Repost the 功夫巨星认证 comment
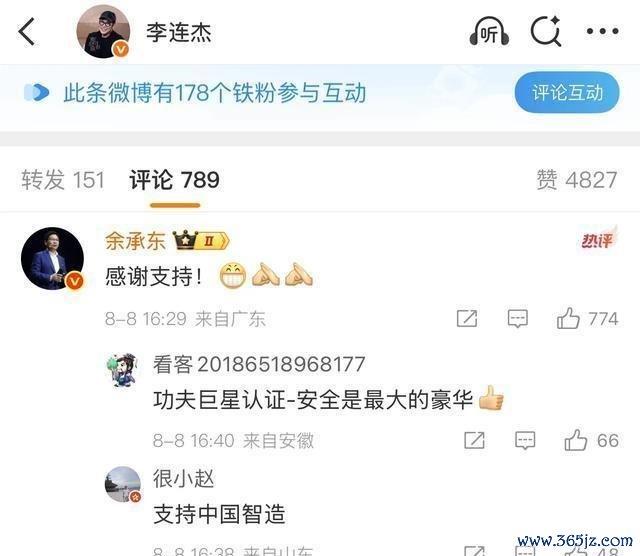This screenshot has width=640, height=556. click(x=475, y=440)
